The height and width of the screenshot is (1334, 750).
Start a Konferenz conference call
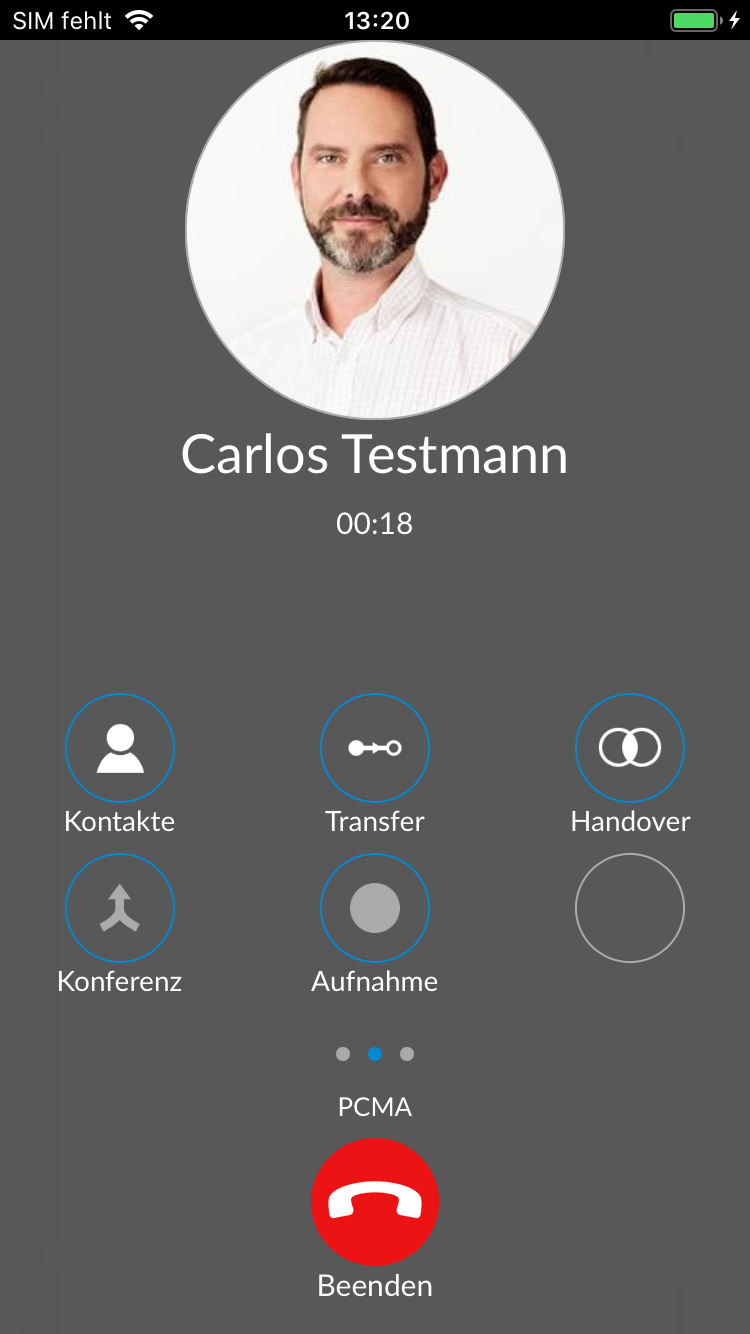tap(120, 907)
